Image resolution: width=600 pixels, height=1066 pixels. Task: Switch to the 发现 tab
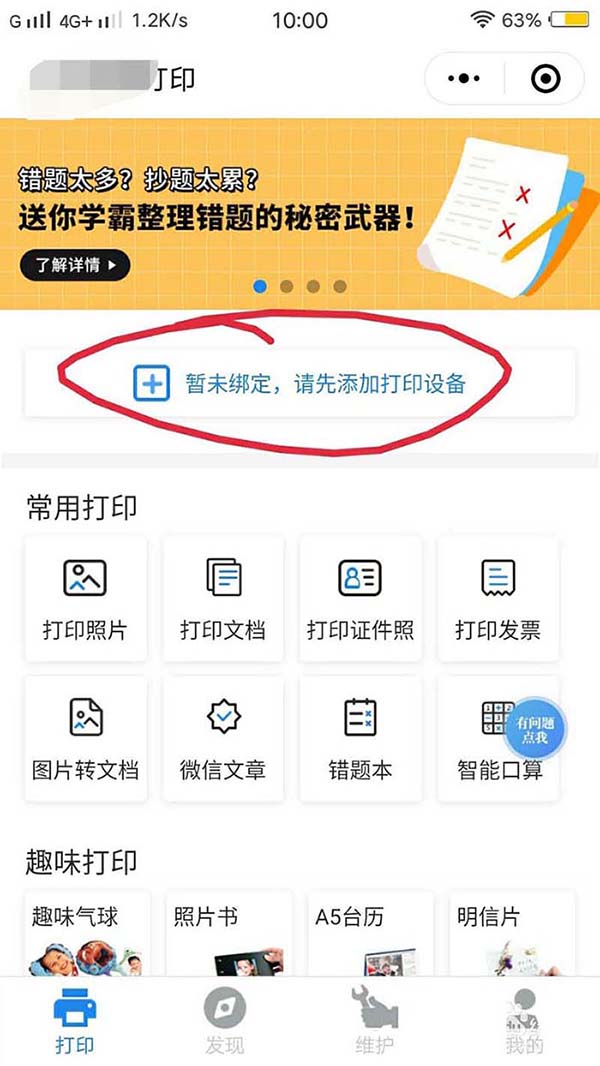click(x=225, y=1022)
